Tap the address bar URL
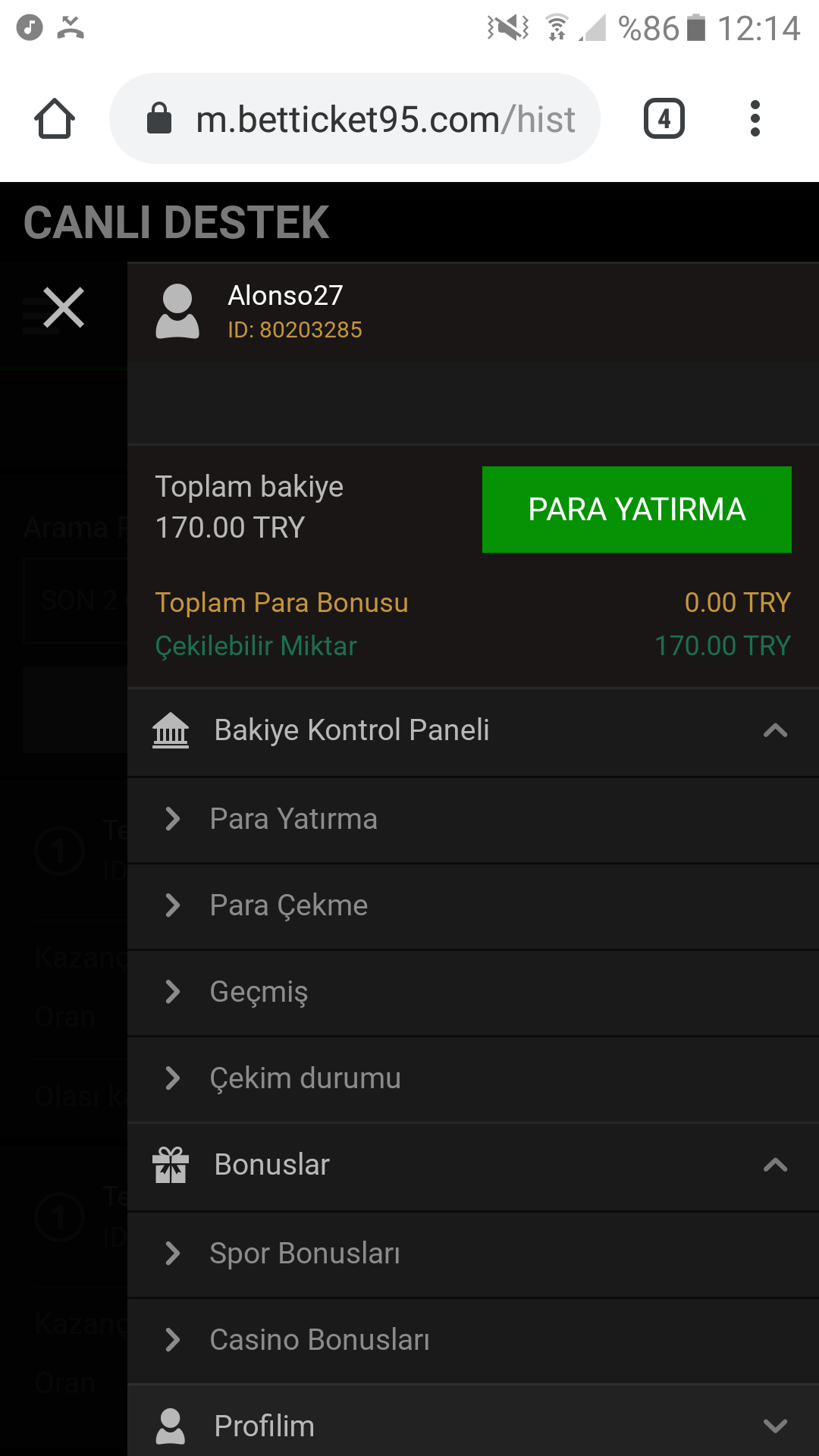This screenshot has height=1456, width=819. [x=355, y=119]
